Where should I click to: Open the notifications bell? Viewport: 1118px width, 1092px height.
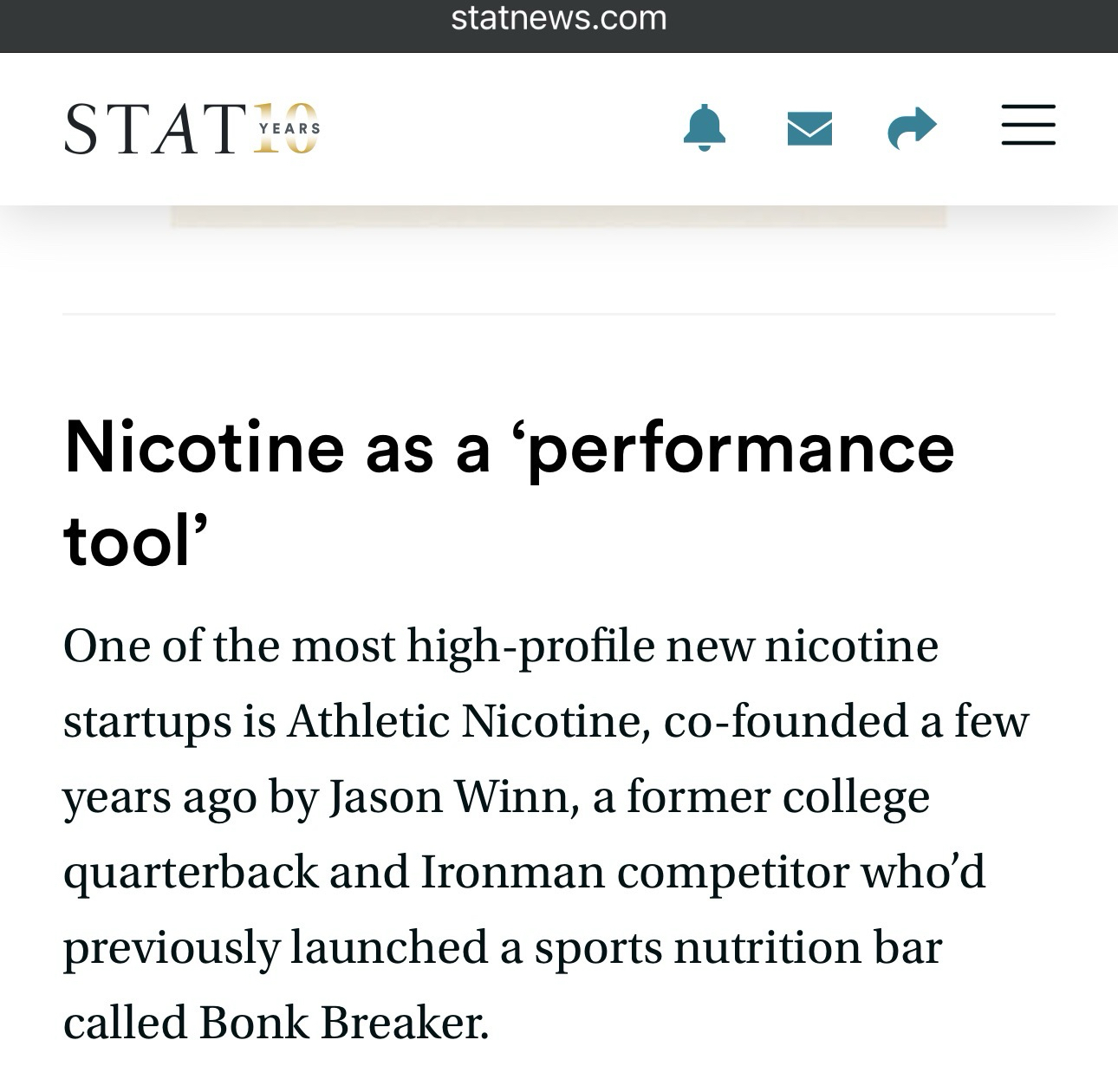(704, 128)
